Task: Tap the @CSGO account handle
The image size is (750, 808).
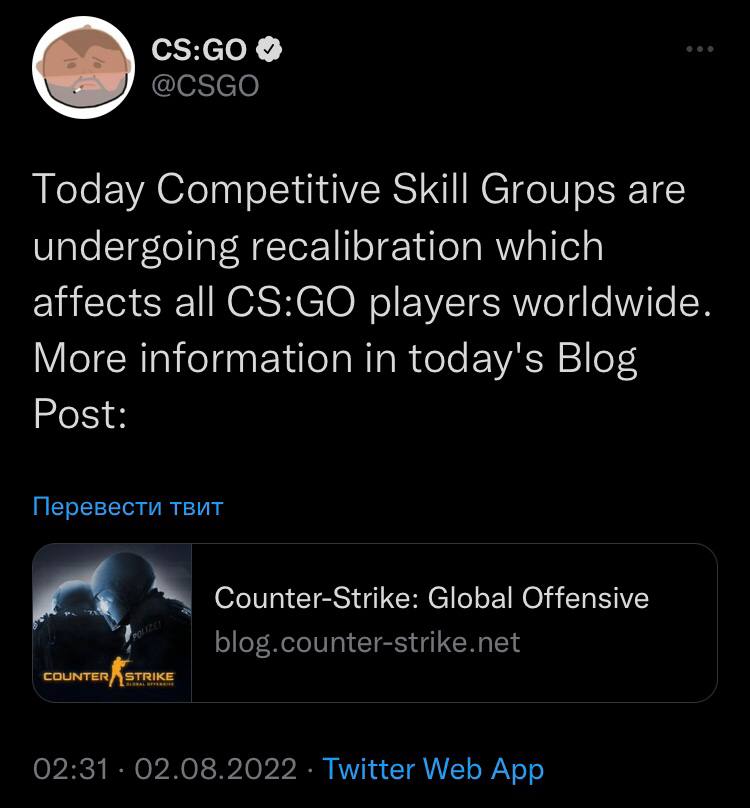Action: tap(204, 86)
